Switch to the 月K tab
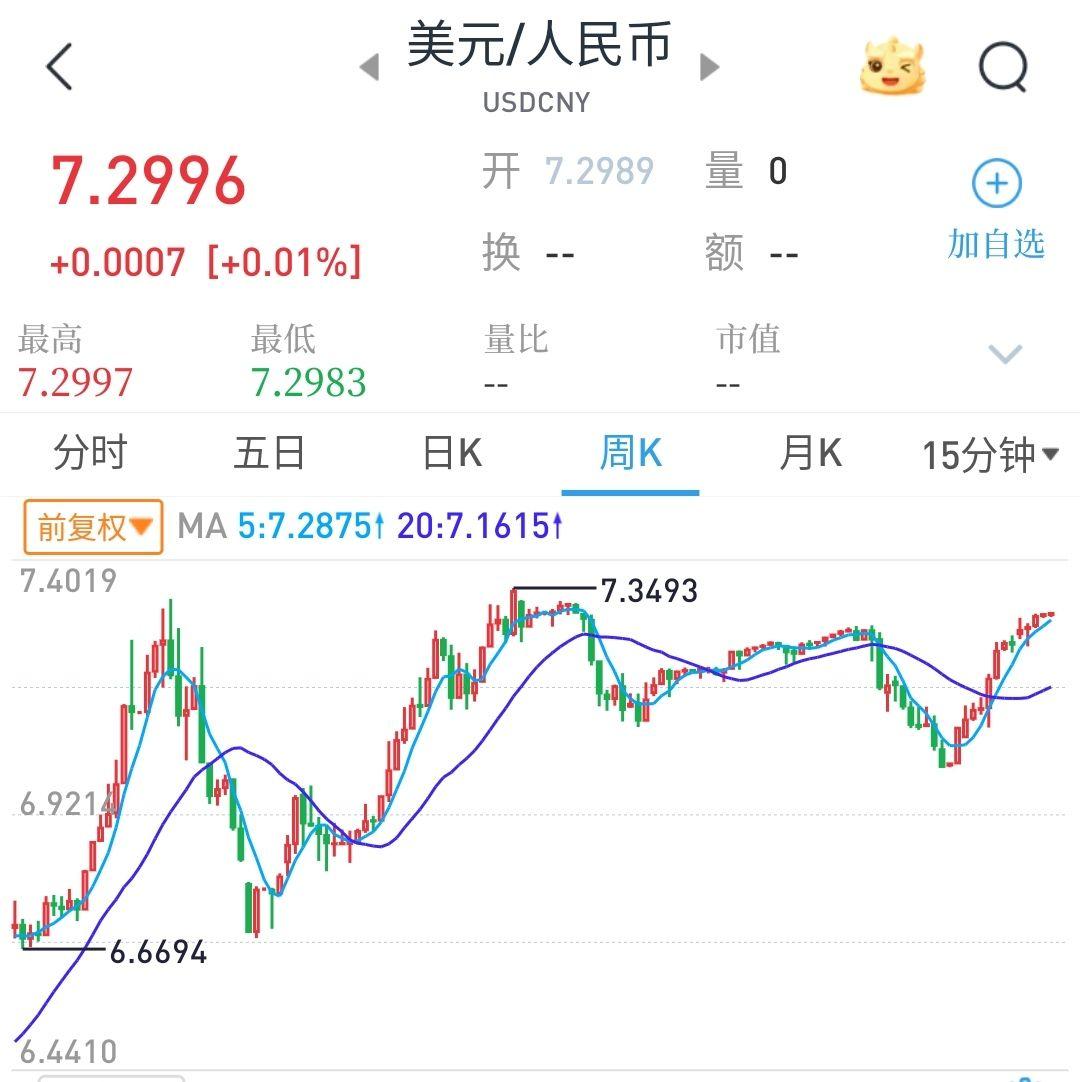 (810, 453)
